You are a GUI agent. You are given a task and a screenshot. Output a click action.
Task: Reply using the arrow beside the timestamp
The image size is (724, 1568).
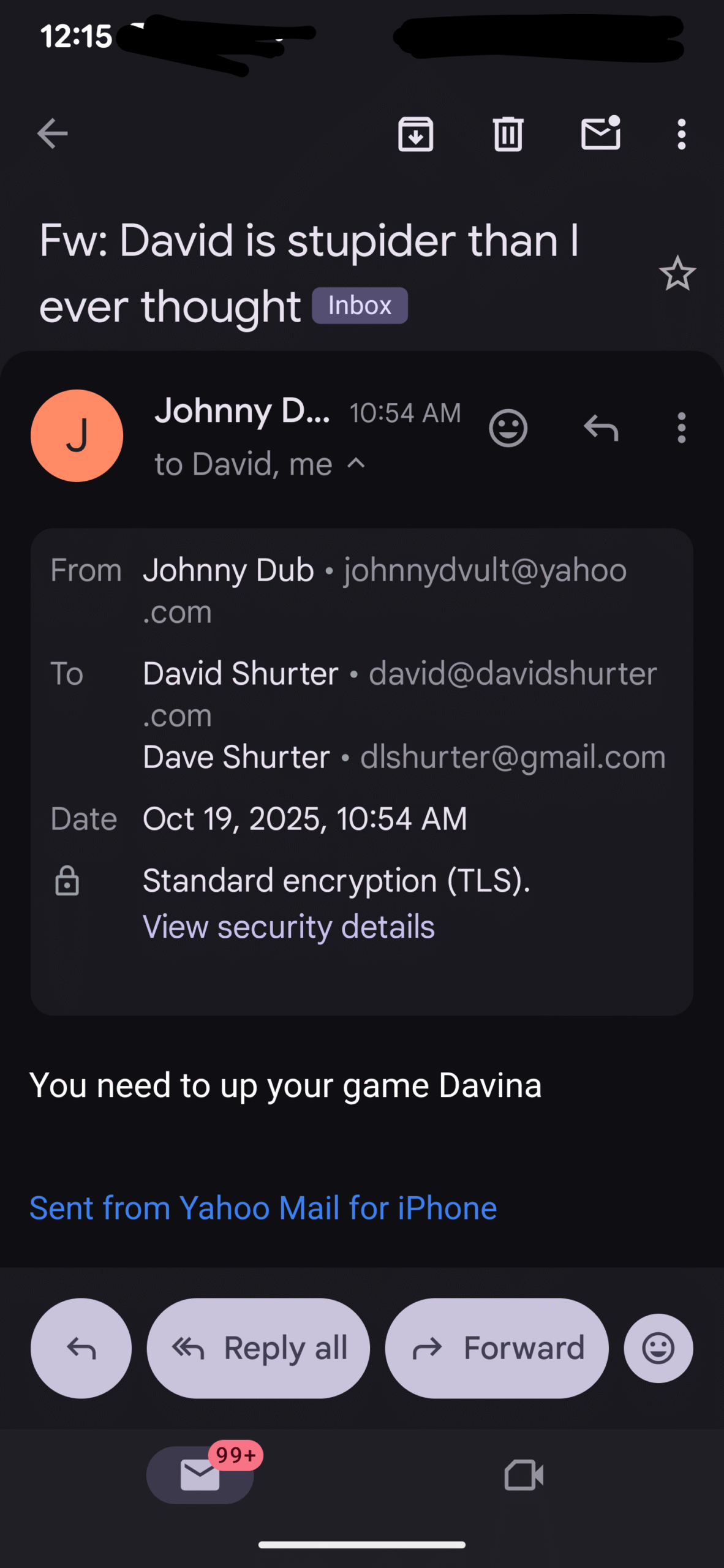(600, 428)
